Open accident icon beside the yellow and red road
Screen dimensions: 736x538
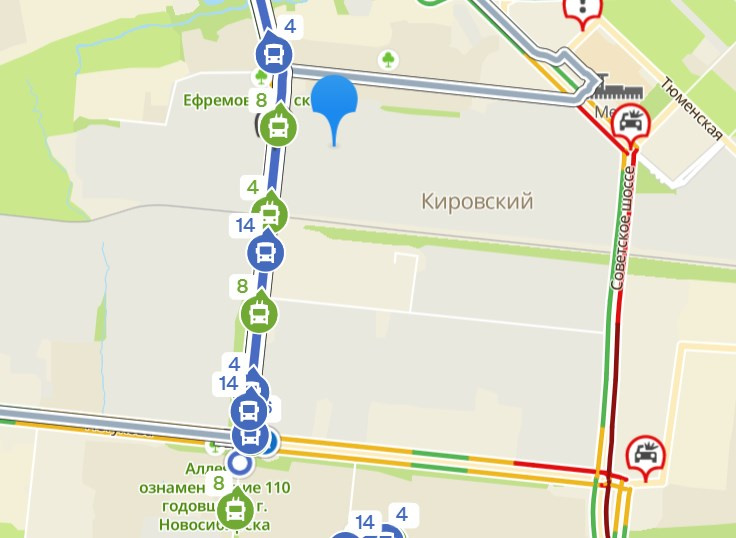[x=645, y=457]
